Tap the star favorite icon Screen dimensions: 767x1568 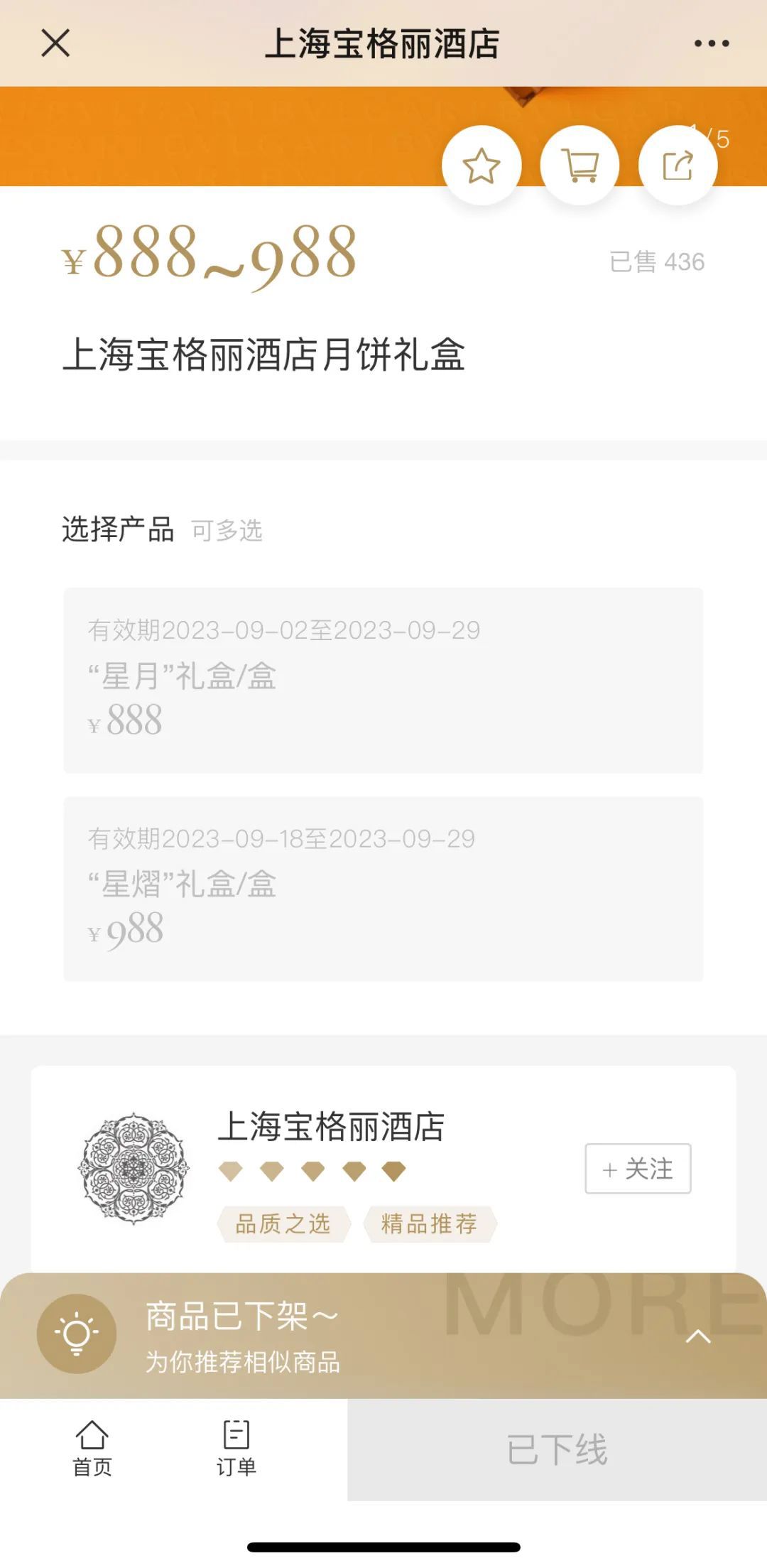tap(482, 163)
